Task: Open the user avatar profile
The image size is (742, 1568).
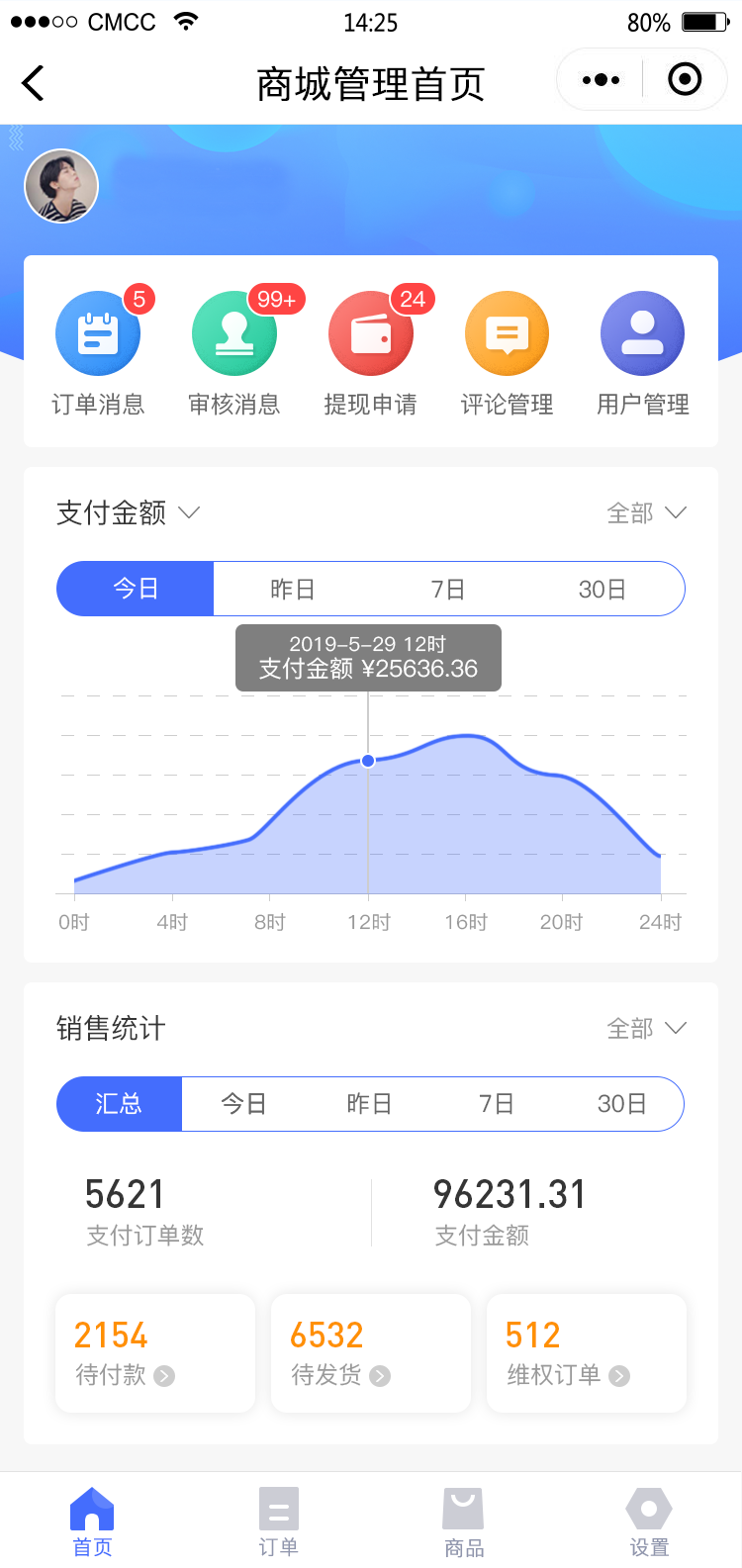Action: 61,186
